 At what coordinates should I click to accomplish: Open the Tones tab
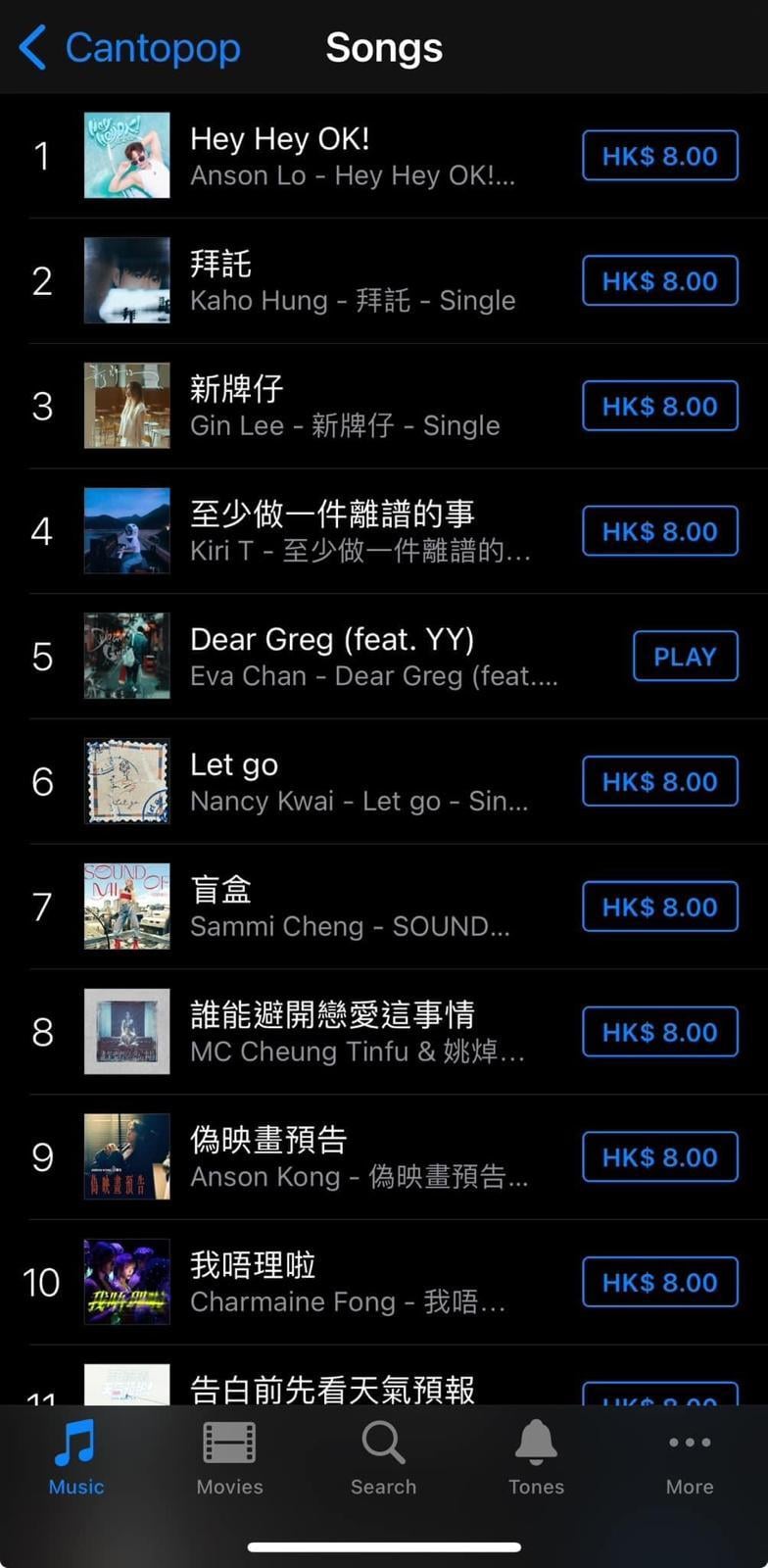536,1458
